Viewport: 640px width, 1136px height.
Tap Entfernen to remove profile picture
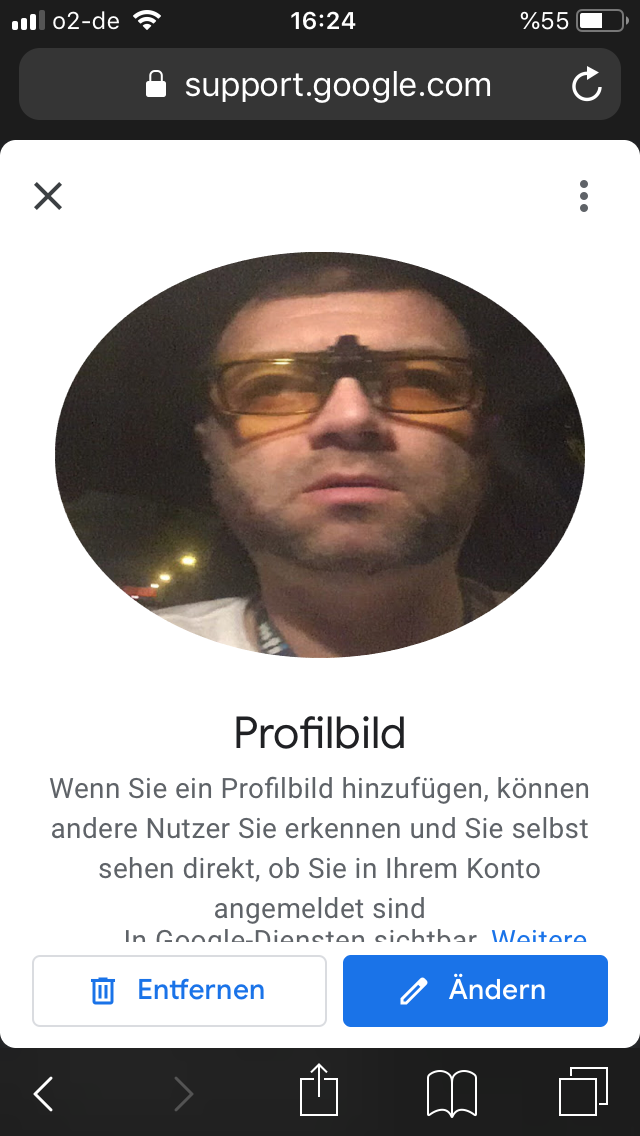(x=179, y=990)
